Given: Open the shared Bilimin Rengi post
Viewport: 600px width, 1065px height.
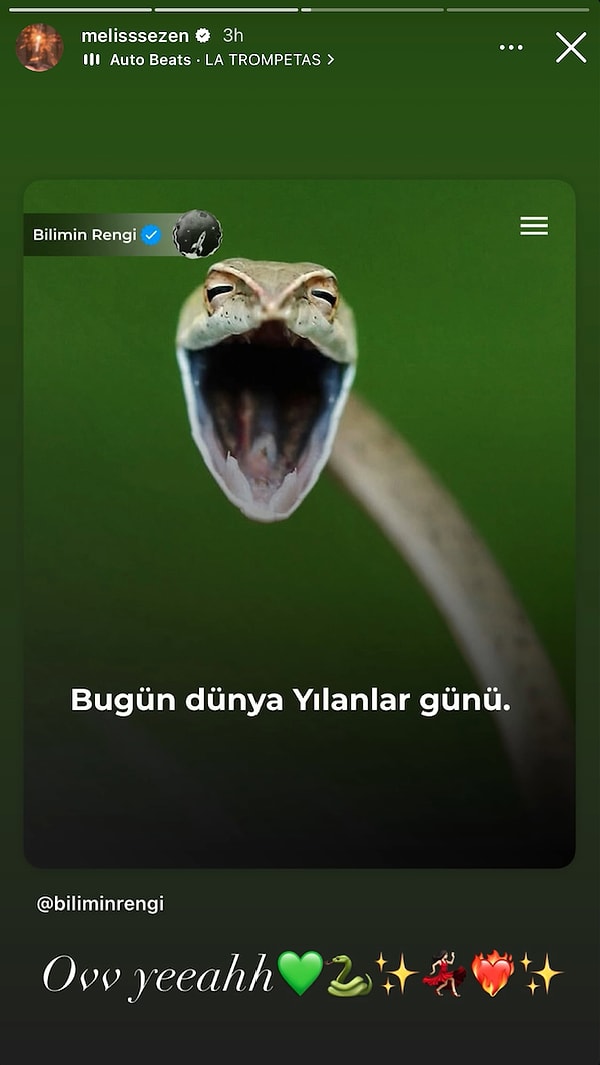Looking at the screenshot, I should pos(299,522).
